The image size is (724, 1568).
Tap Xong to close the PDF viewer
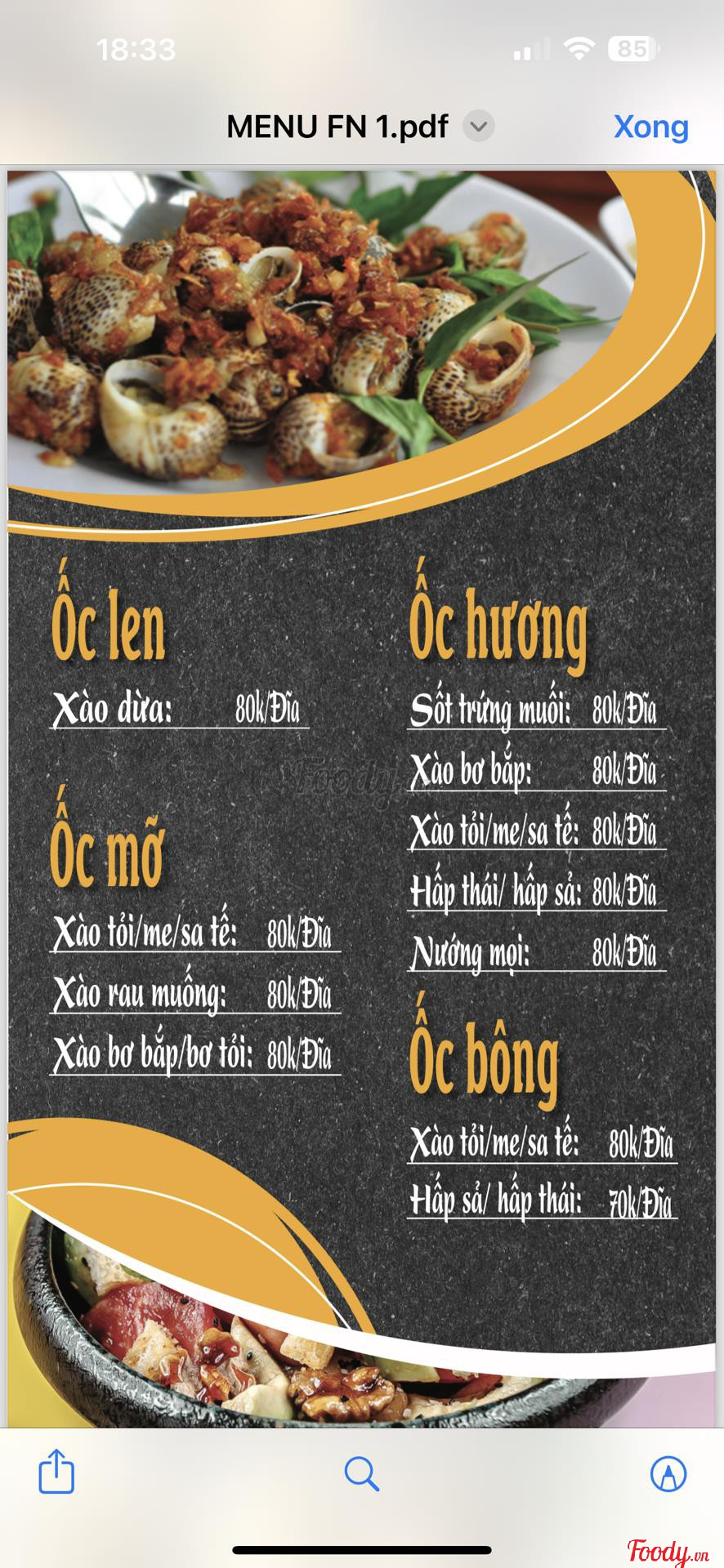pos(650,127)
